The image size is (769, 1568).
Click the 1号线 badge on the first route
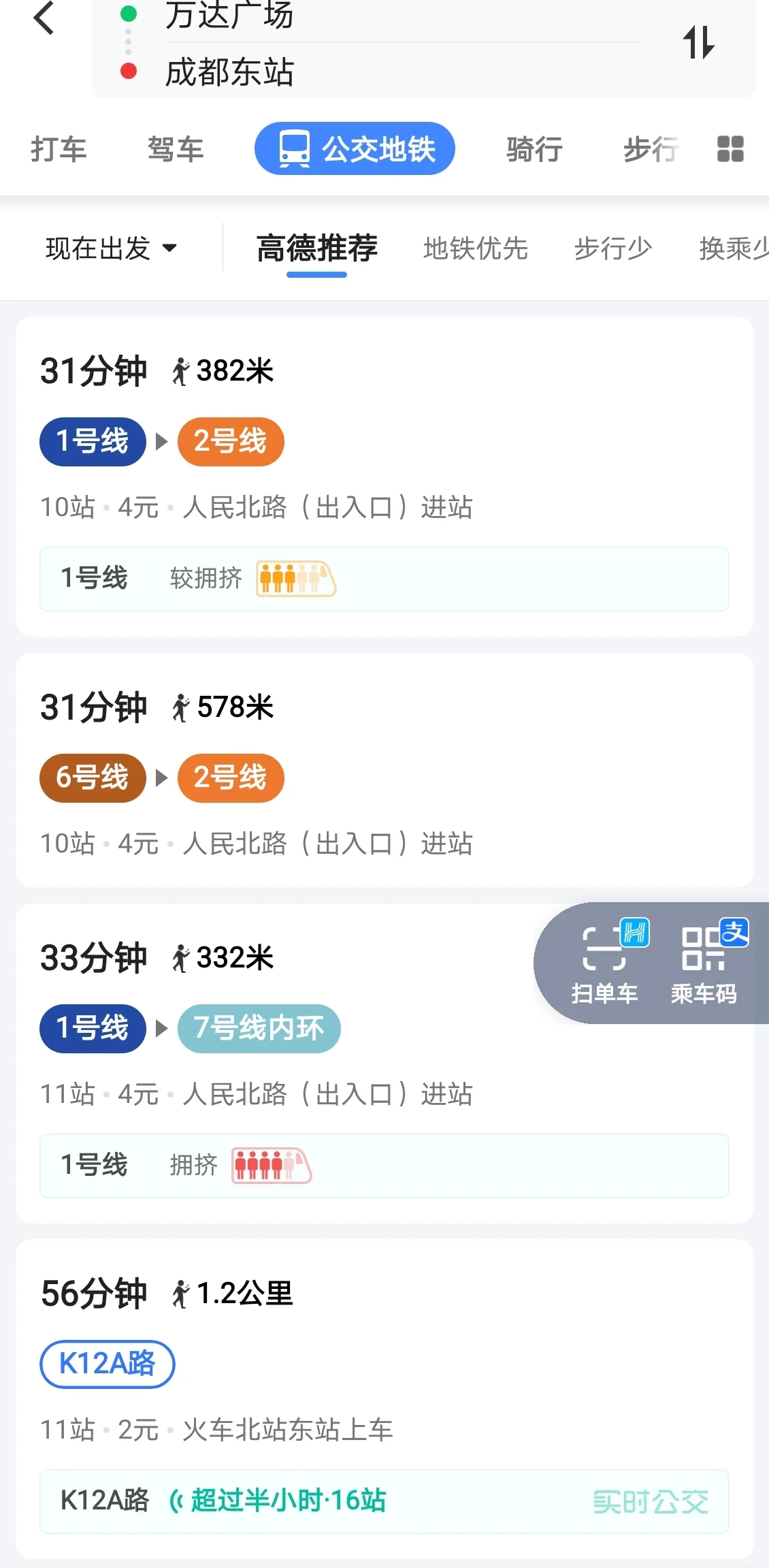tap(92, 441)
